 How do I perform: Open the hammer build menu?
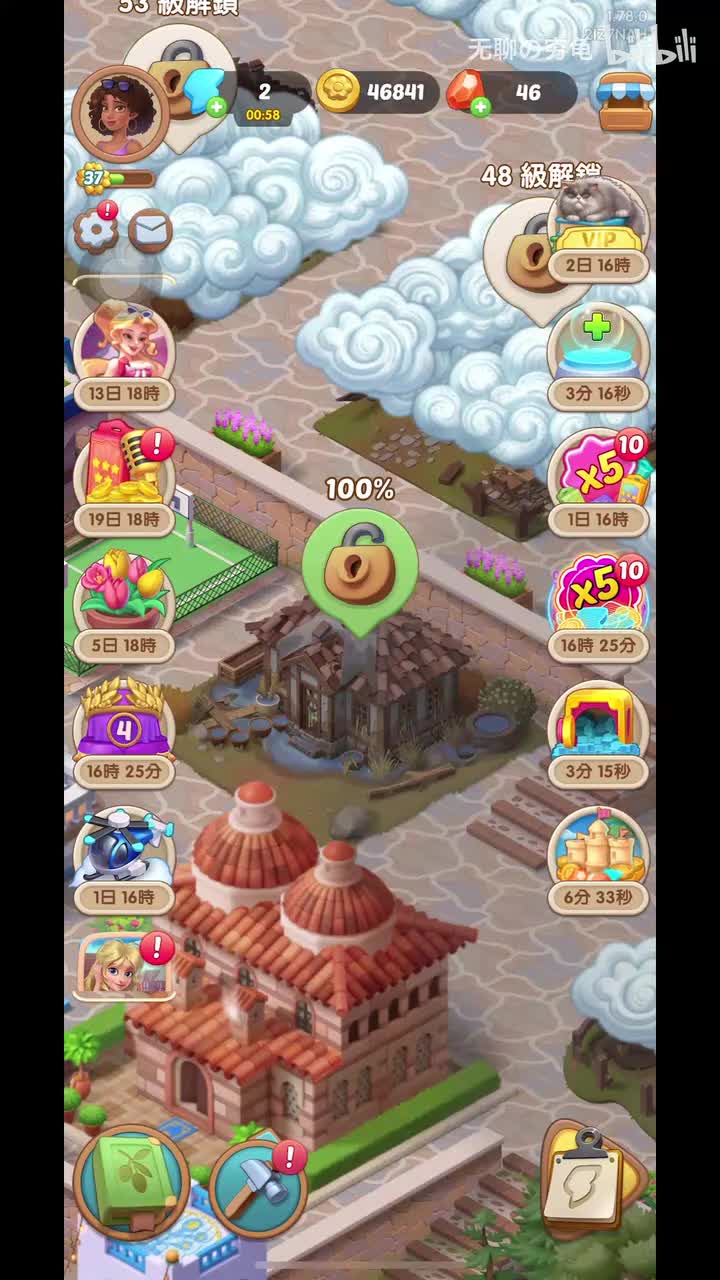coord(256,1187)
